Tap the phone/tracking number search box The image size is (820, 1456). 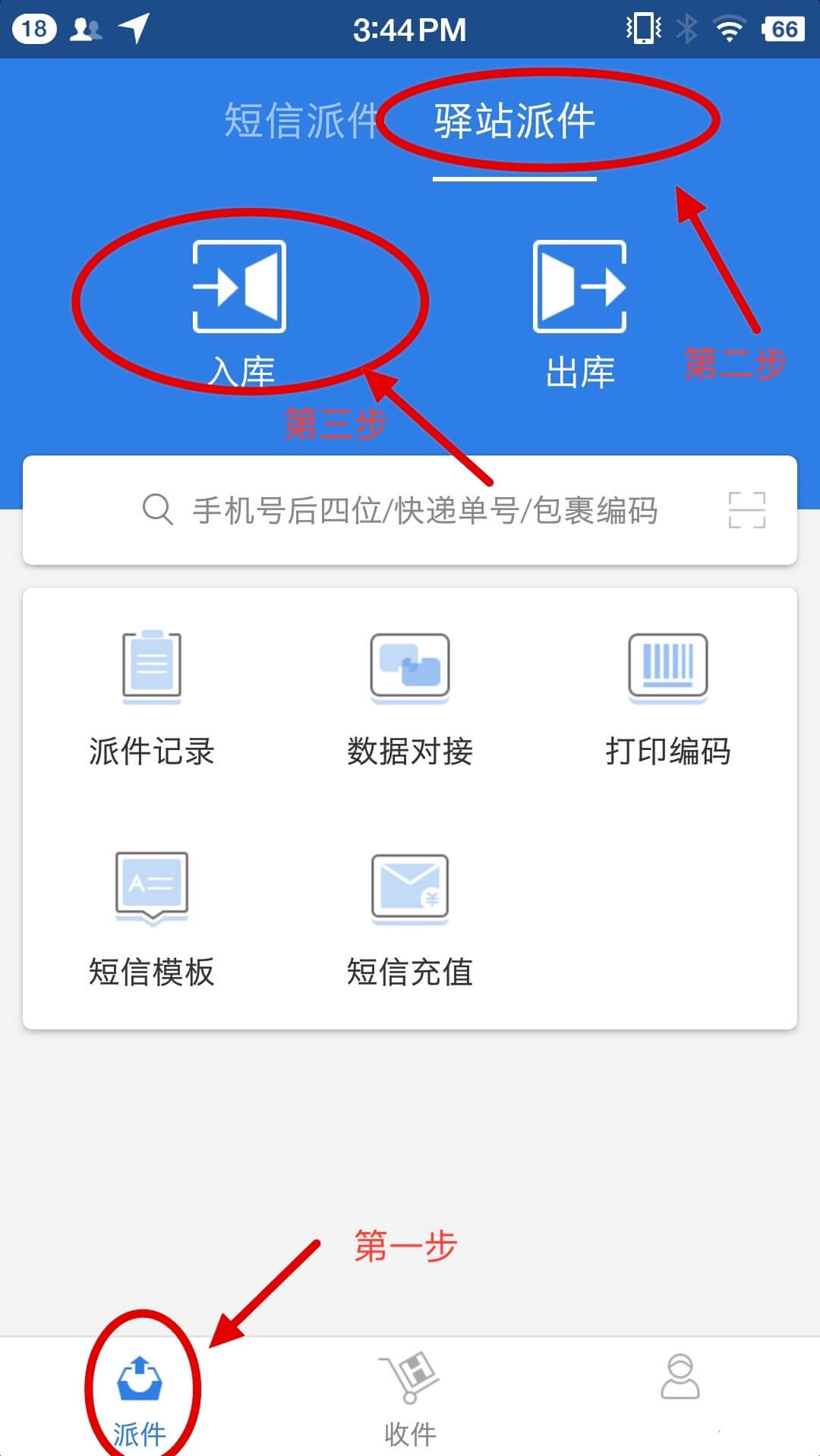click(410, 510)
